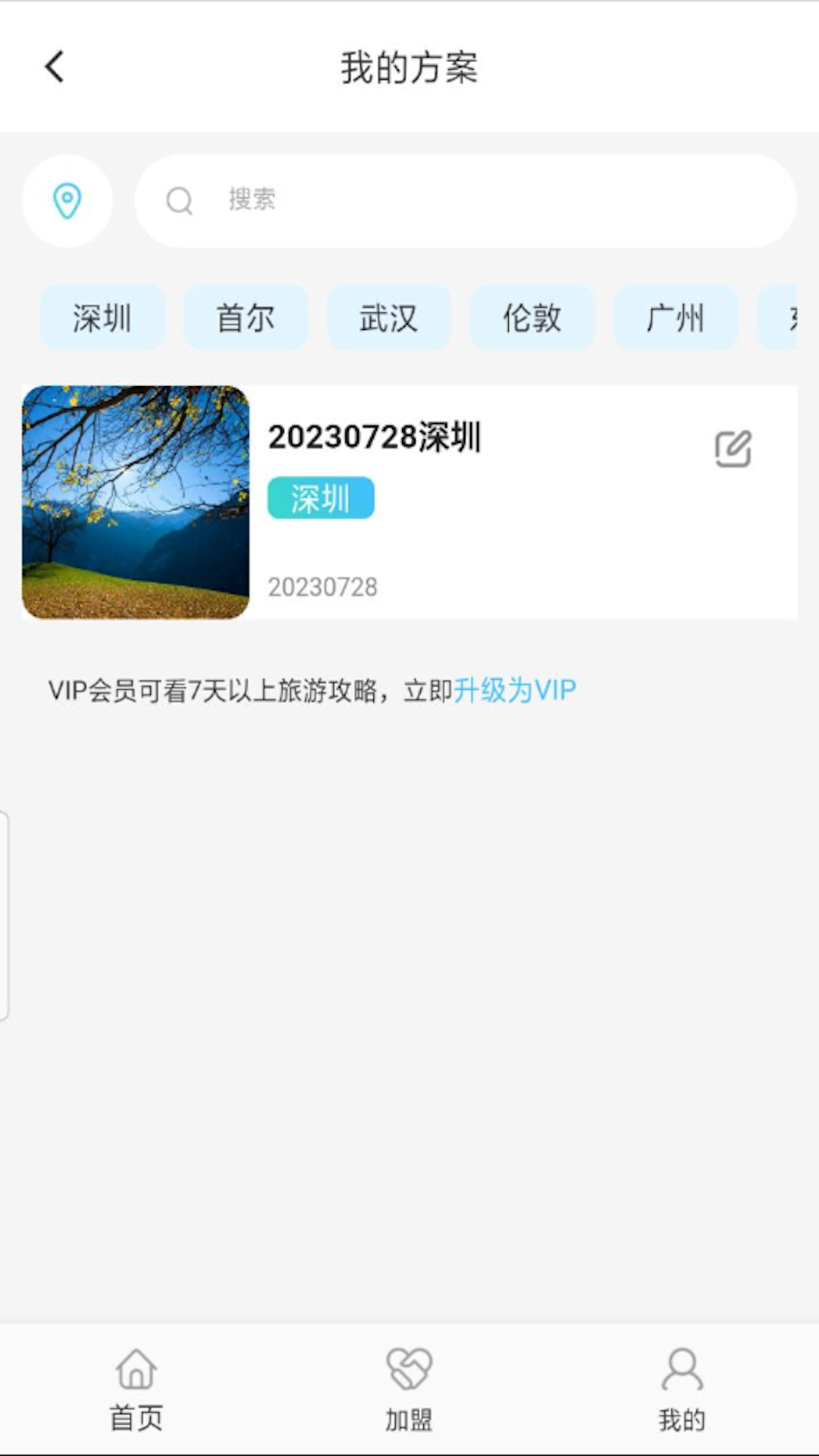Image resolution: width=819 pixels, height=1456 pixels.
Task: Open the edit icon on the 深圳 plan
Action: click(x=732, y=449)
